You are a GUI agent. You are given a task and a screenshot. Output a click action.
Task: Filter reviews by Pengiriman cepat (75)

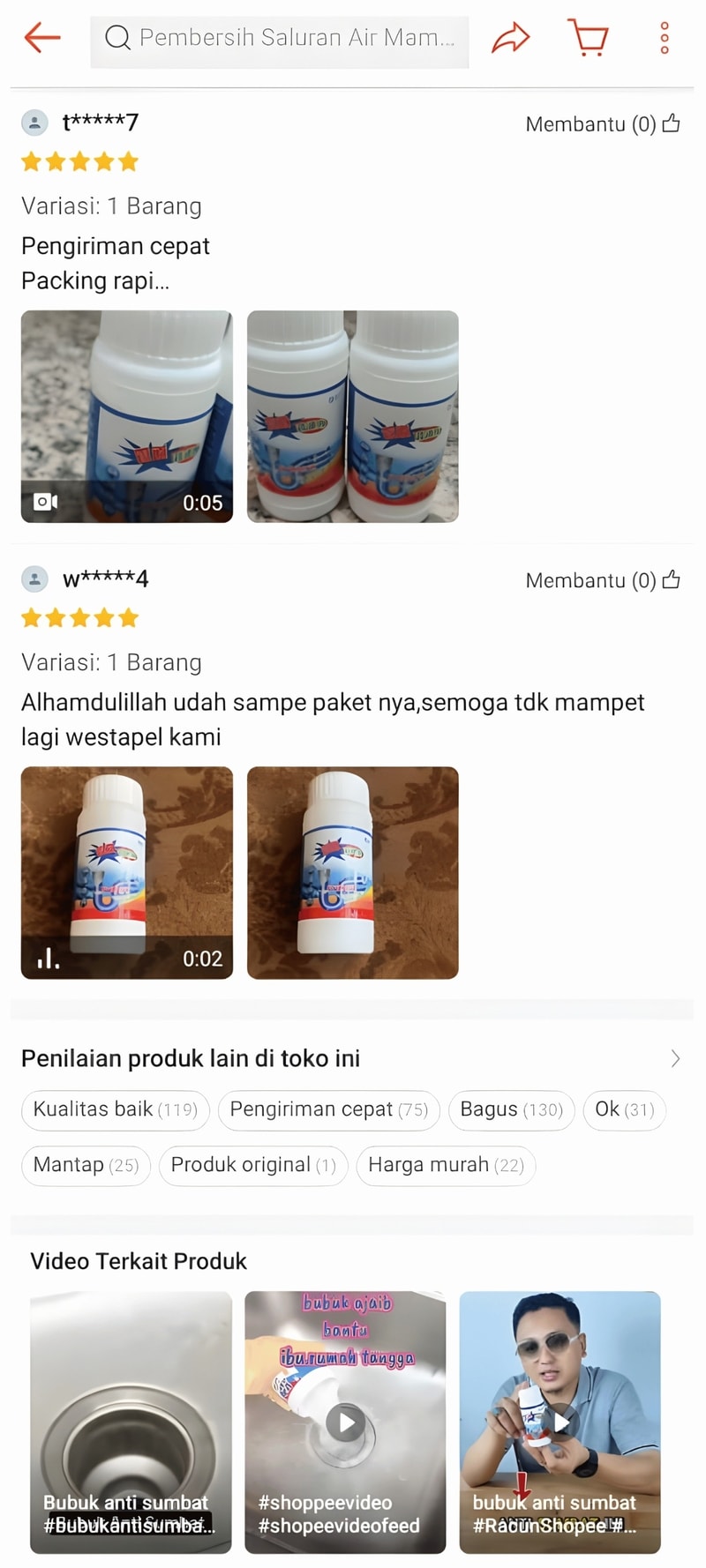click(328, 1109)
